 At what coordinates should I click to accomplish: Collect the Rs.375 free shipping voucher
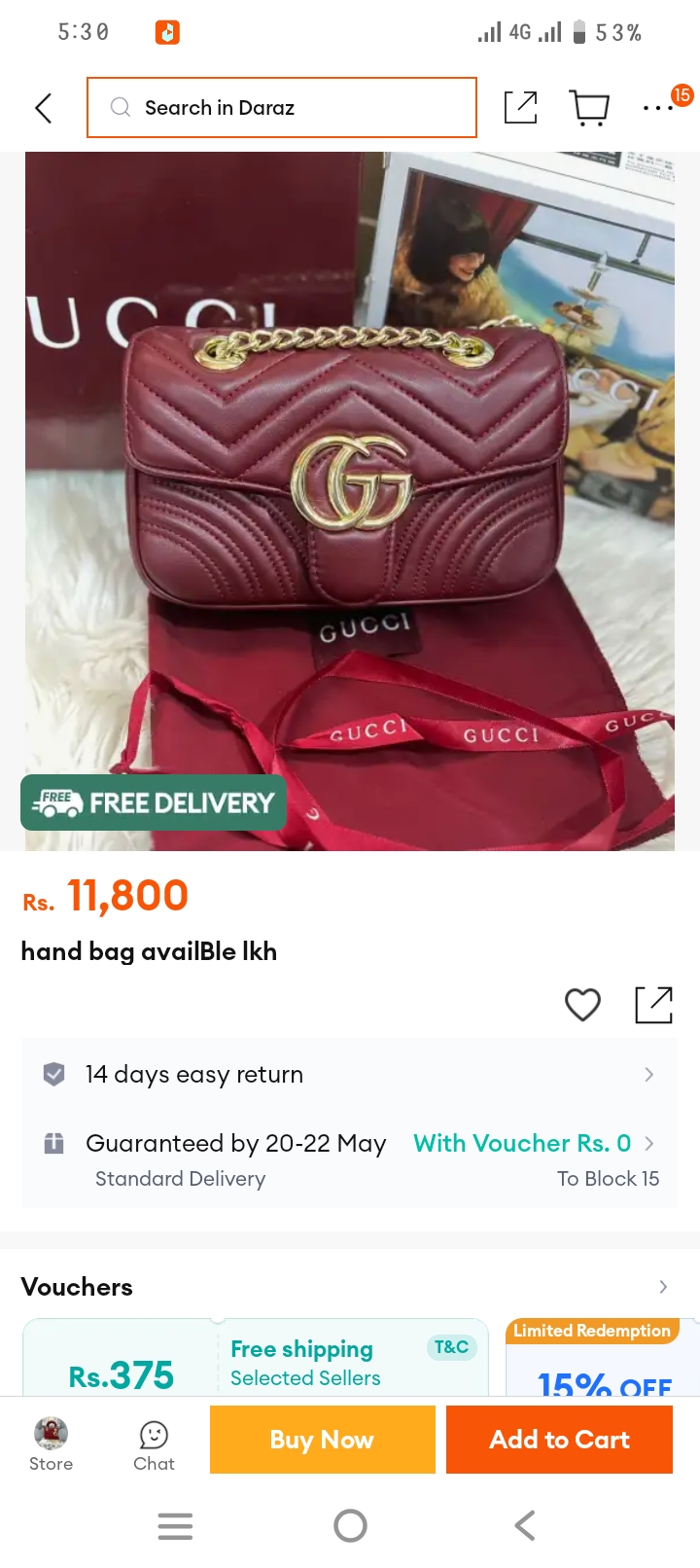(x=255, y=1358)
